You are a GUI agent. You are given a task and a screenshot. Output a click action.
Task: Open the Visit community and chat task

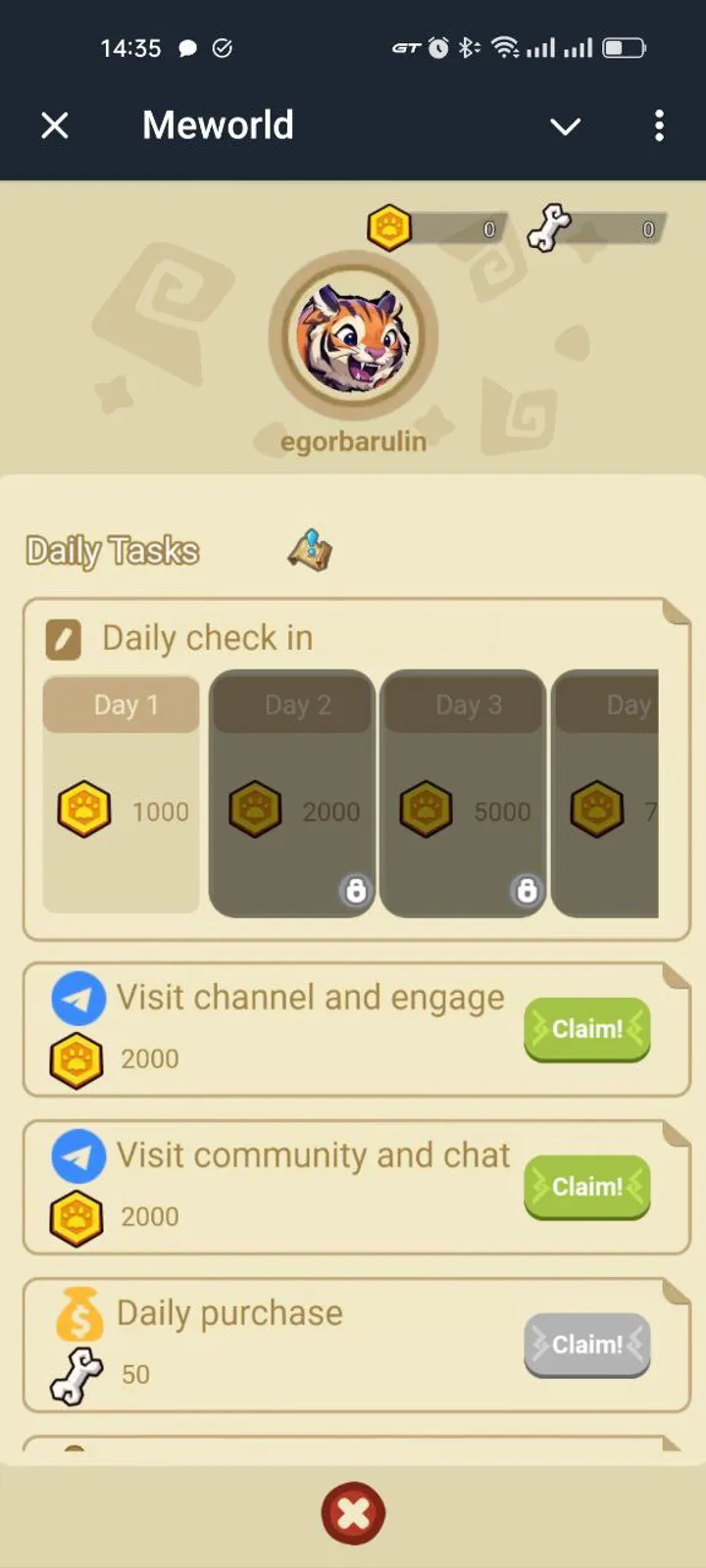(313, 1155)
